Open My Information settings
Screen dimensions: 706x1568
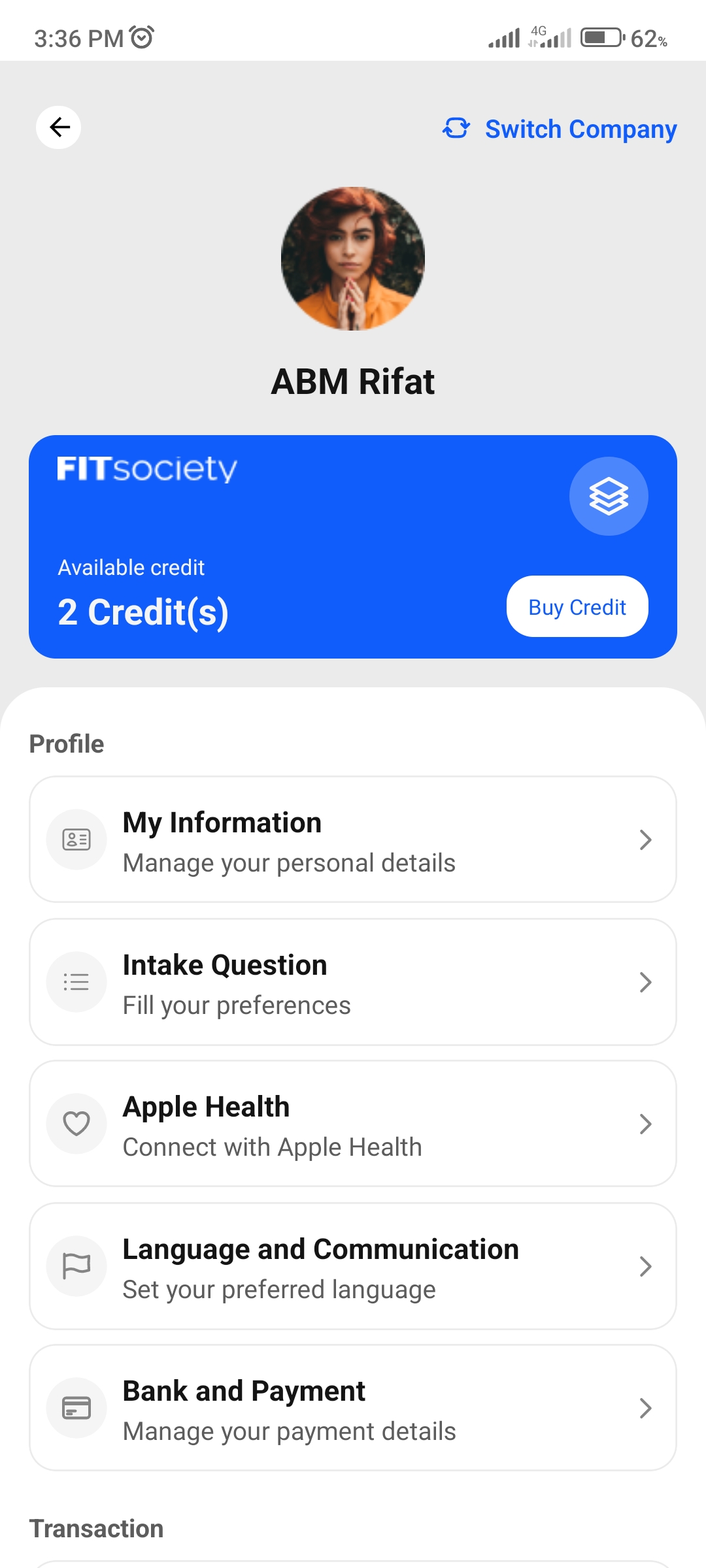pos(353,840)
